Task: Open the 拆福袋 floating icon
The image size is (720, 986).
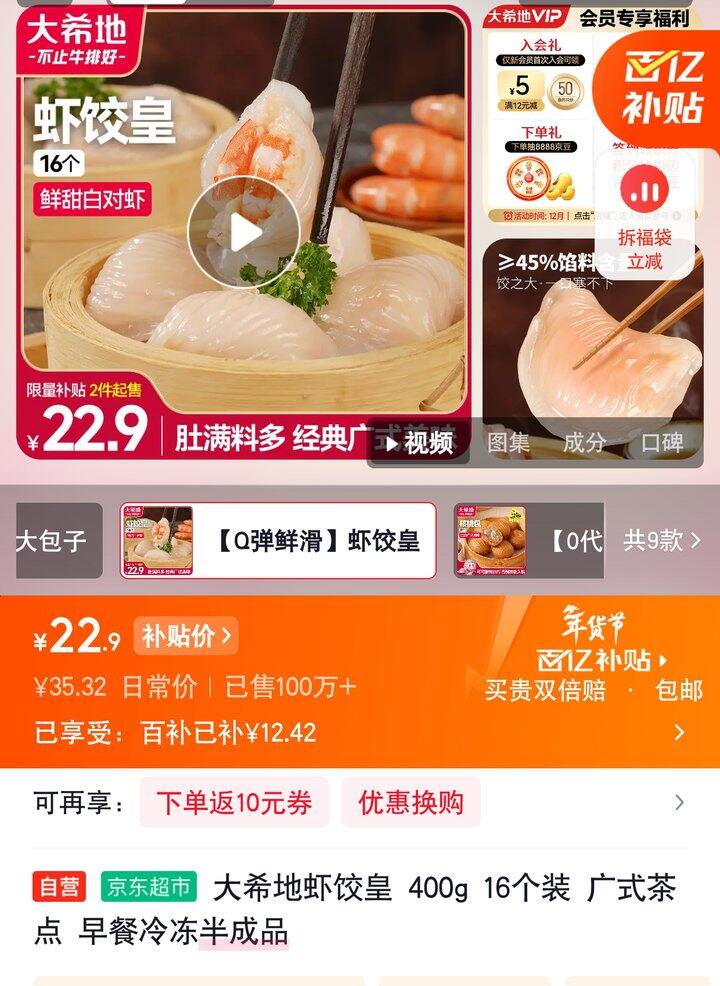Action: click(647, 195)
